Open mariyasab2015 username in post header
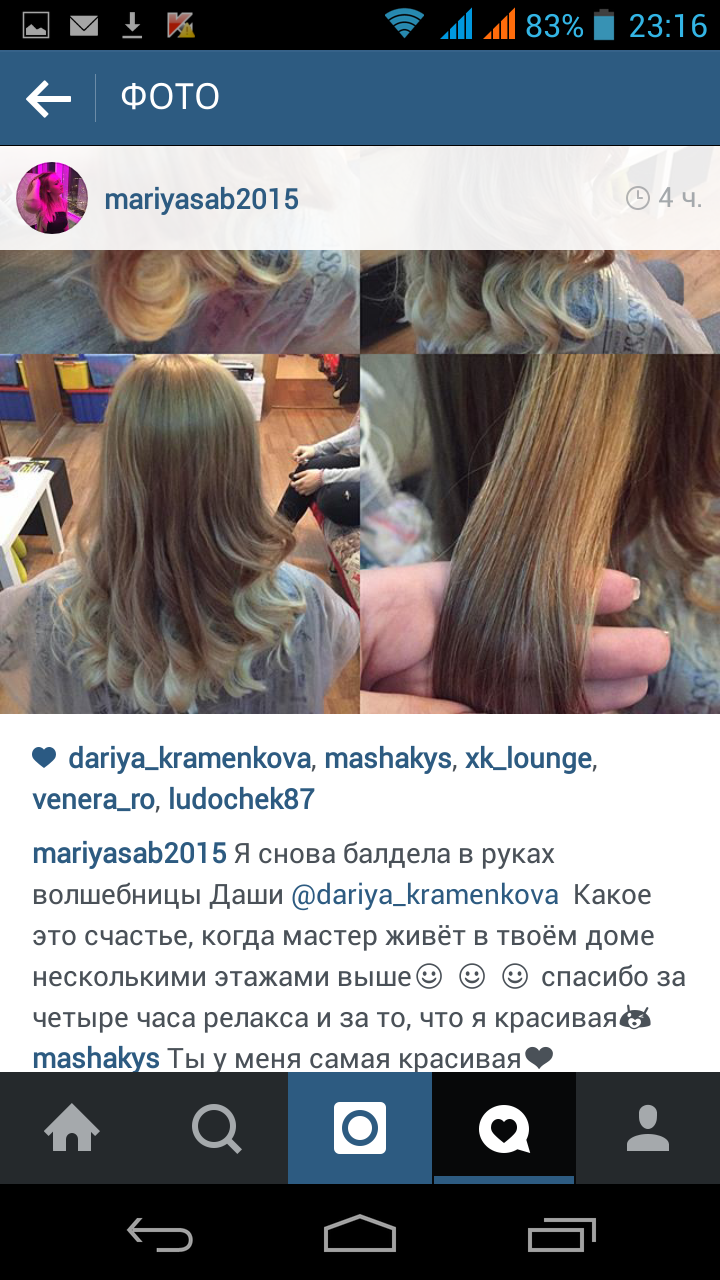This screenshot has width=720, height=1280. (x=201, y=199)
